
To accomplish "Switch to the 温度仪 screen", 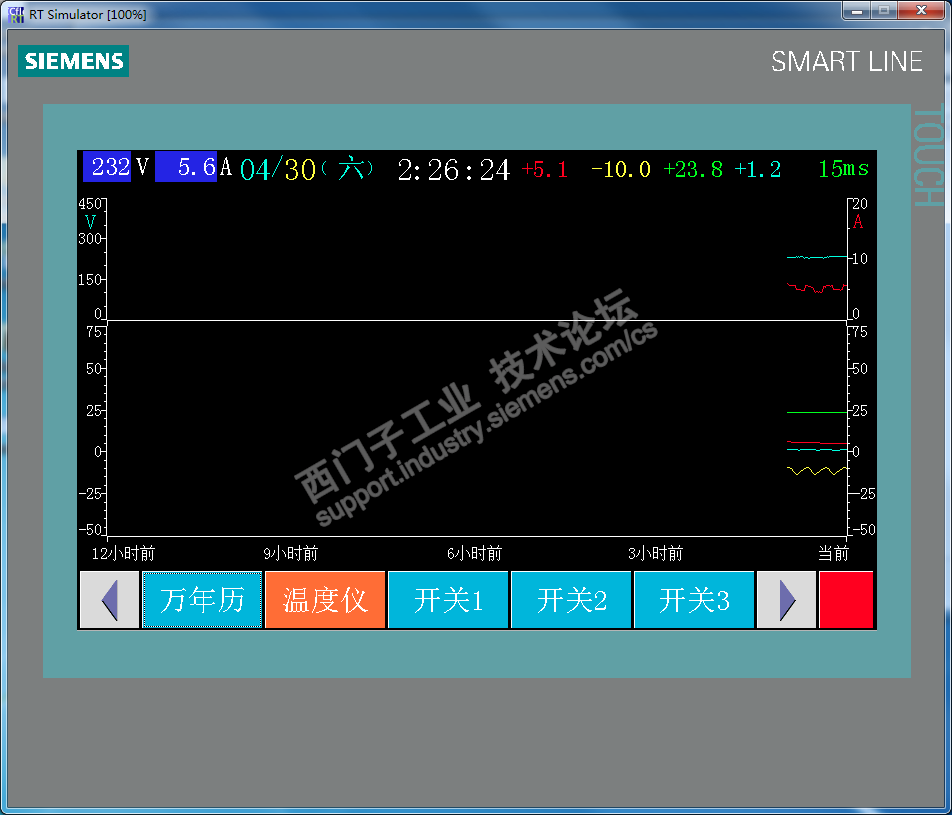I will pyautogui.click(x=325, y=600).
